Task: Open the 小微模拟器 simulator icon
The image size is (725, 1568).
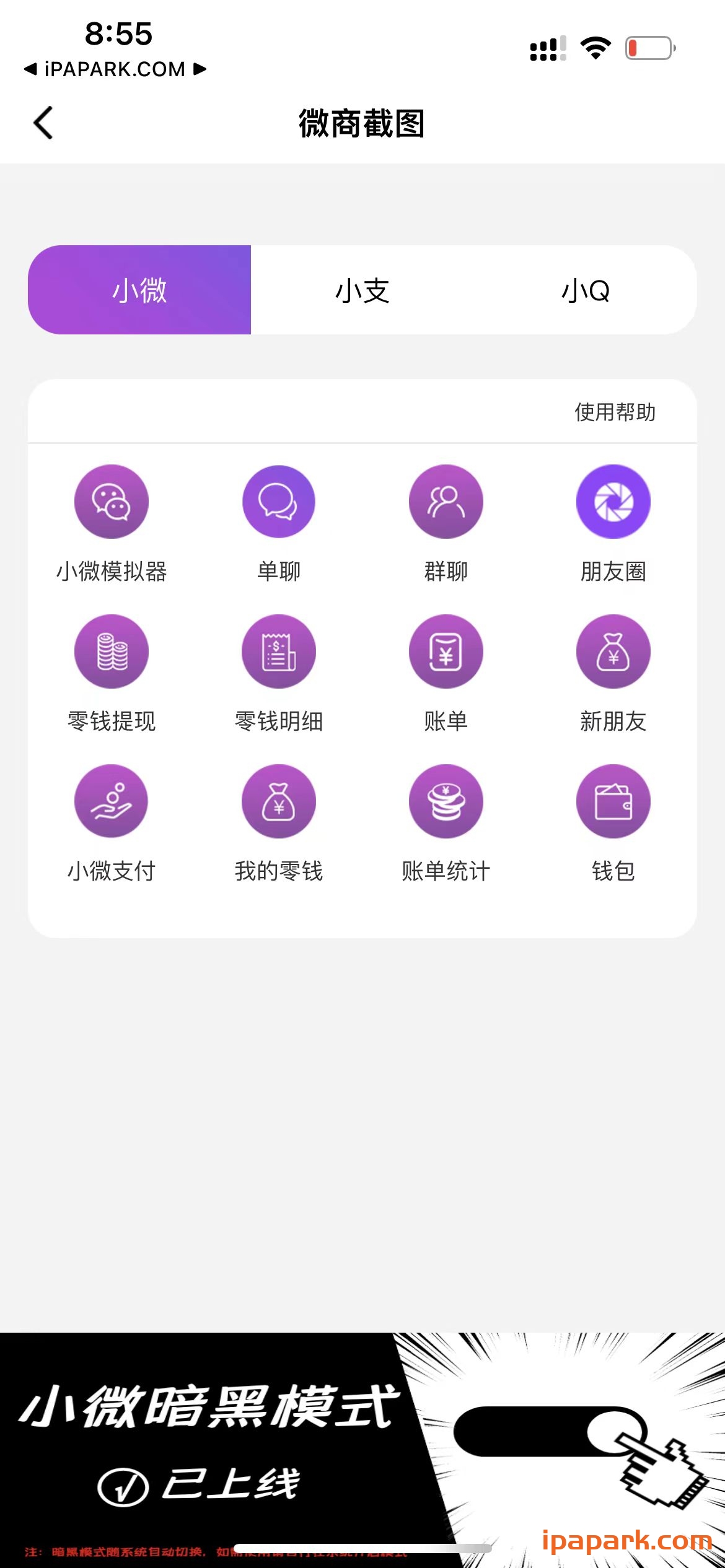Action: tap(111, 502)
